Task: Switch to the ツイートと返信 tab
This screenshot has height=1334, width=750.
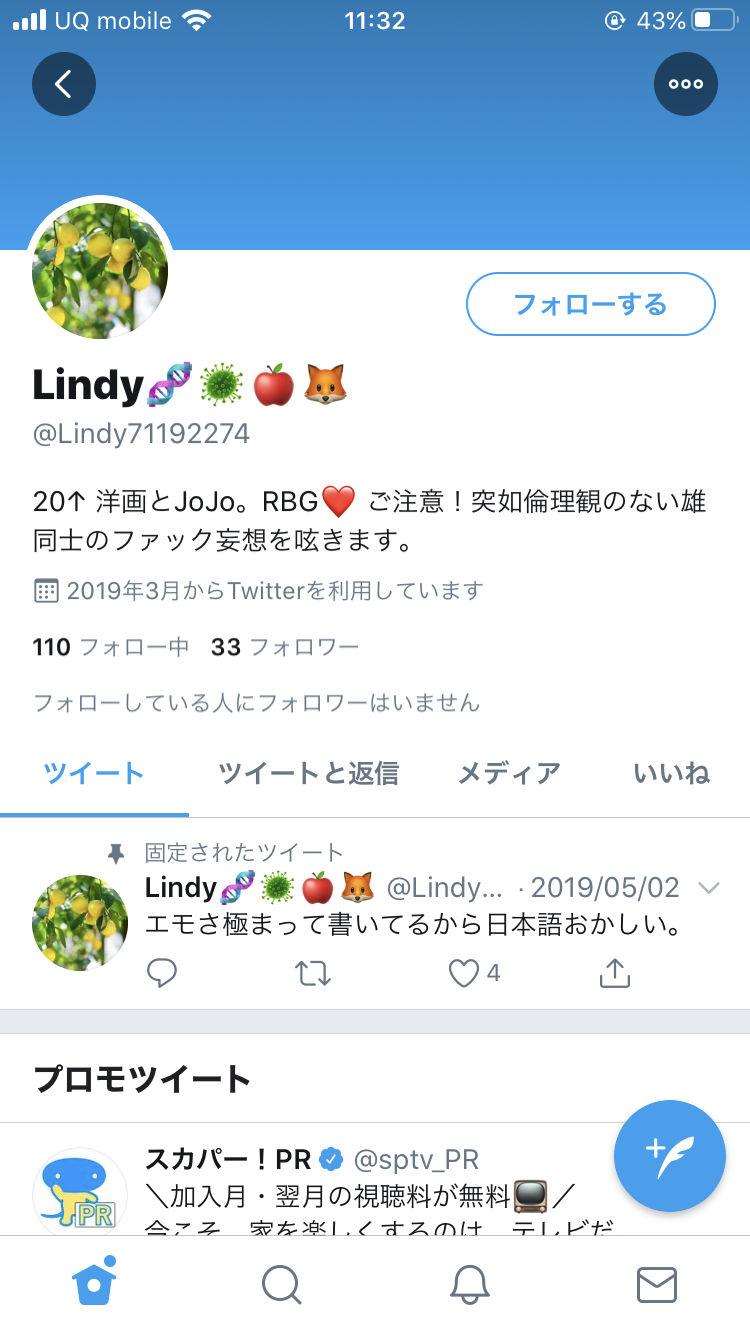Action: pyautogui.click(x=309, y=773)
